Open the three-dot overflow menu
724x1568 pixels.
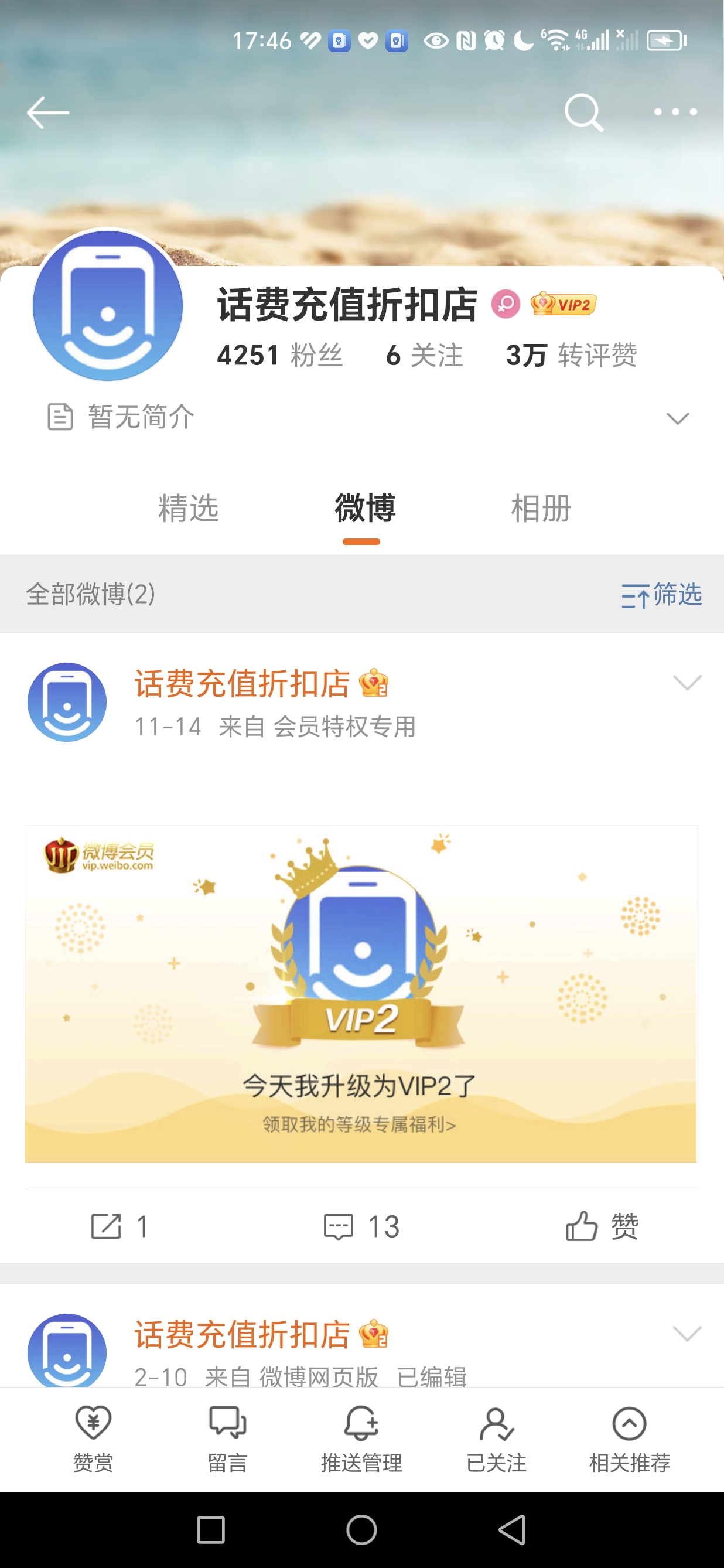click(x=675, y=112)
